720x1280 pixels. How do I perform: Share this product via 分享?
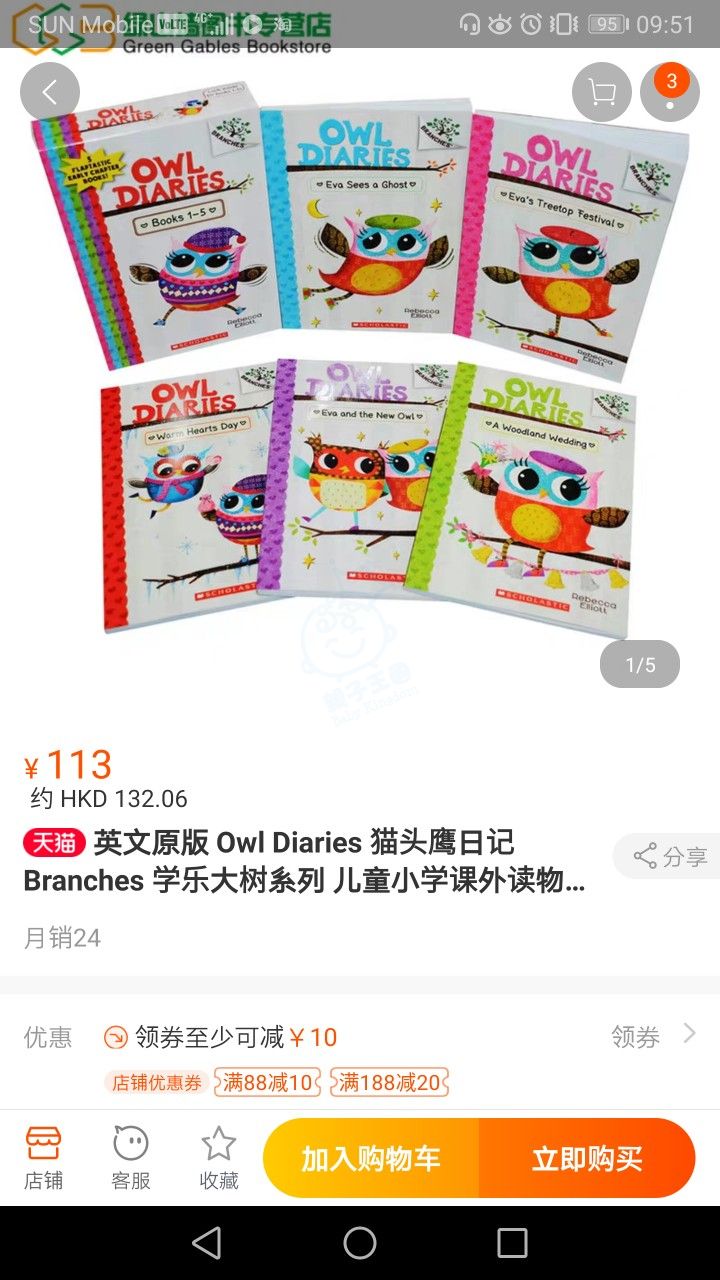670,857
